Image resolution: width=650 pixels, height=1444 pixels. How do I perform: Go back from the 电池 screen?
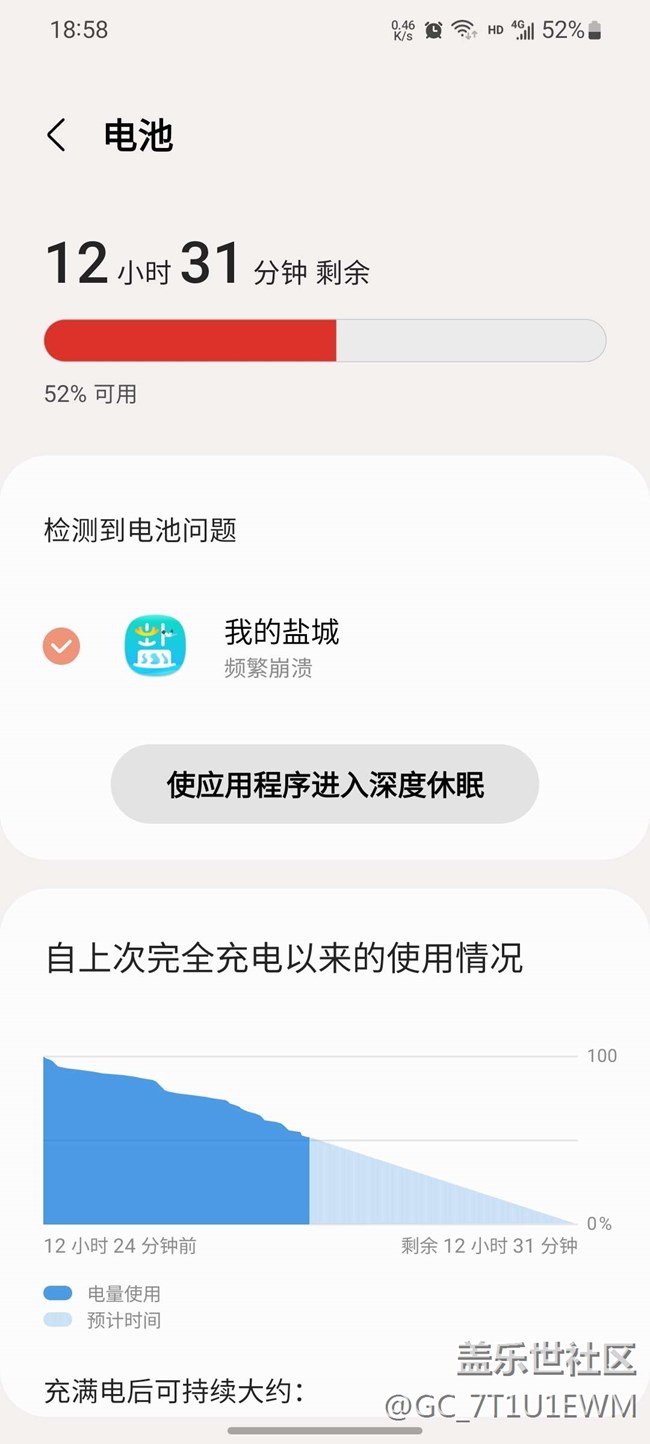[x=57, y=135]
